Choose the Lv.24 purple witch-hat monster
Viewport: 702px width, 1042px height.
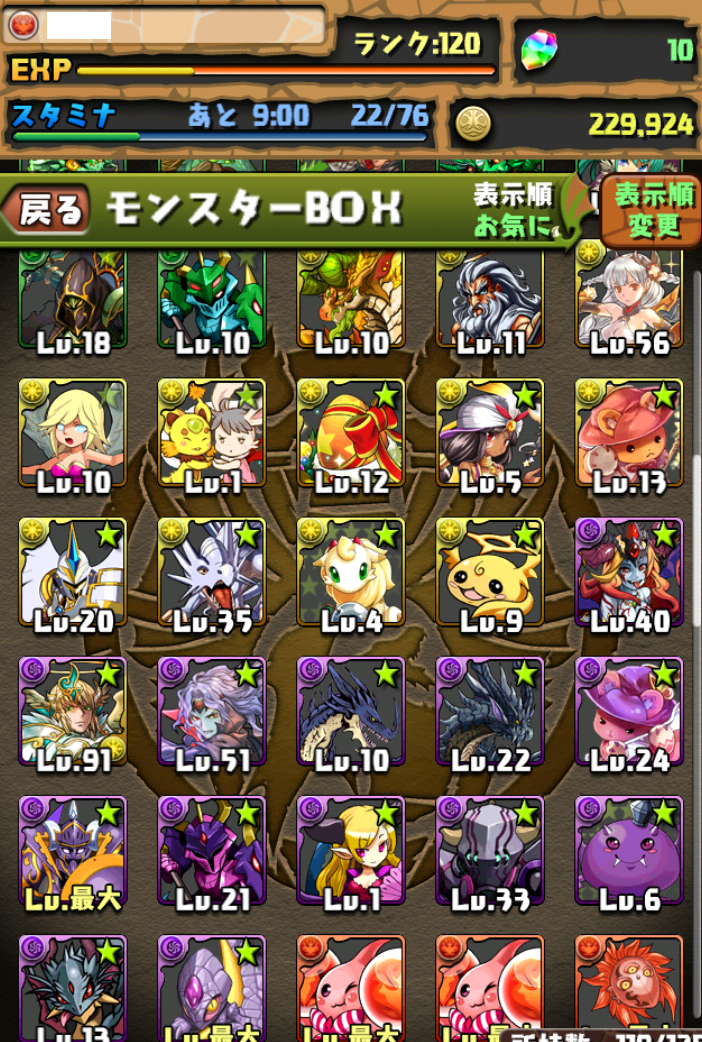[629, 712]
